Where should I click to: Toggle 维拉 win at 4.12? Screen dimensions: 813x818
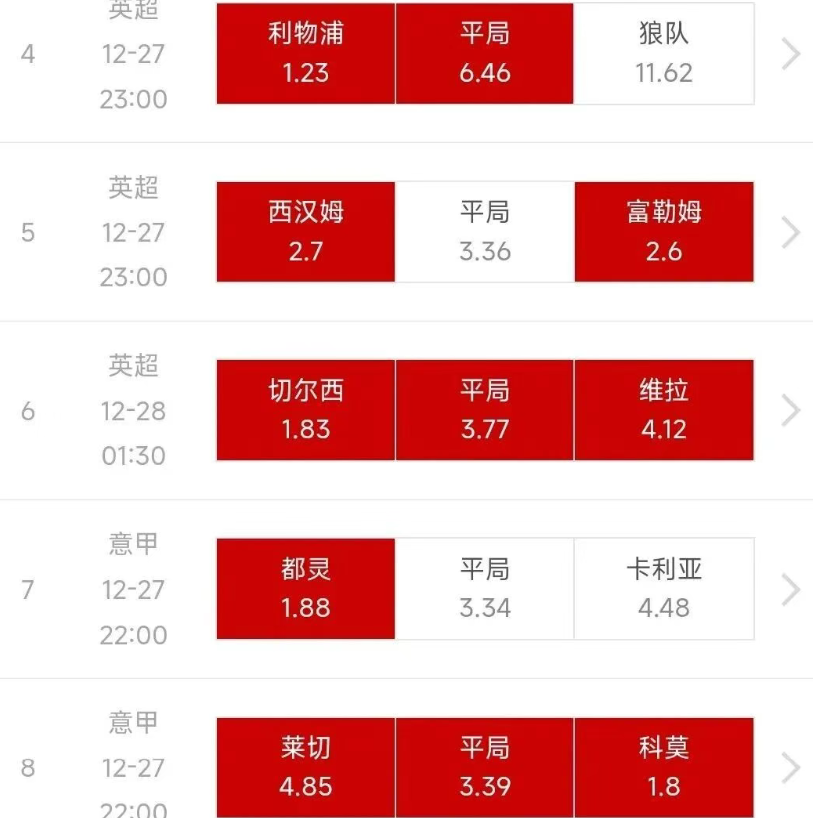pos(664,410)
